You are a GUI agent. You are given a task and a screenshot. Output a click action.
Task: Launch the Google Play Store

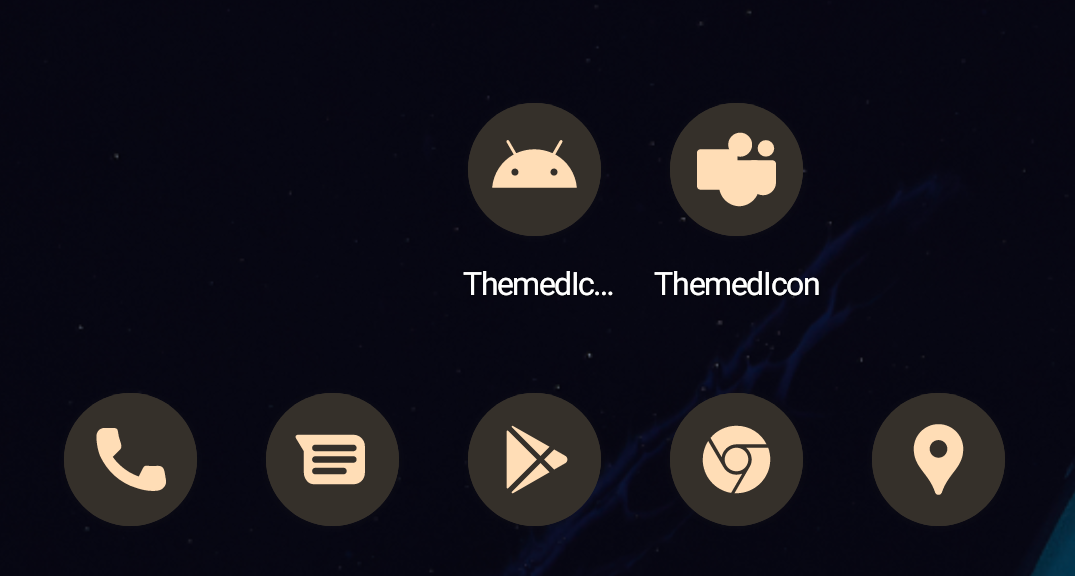pyautogui.click(x=534, y=459)
